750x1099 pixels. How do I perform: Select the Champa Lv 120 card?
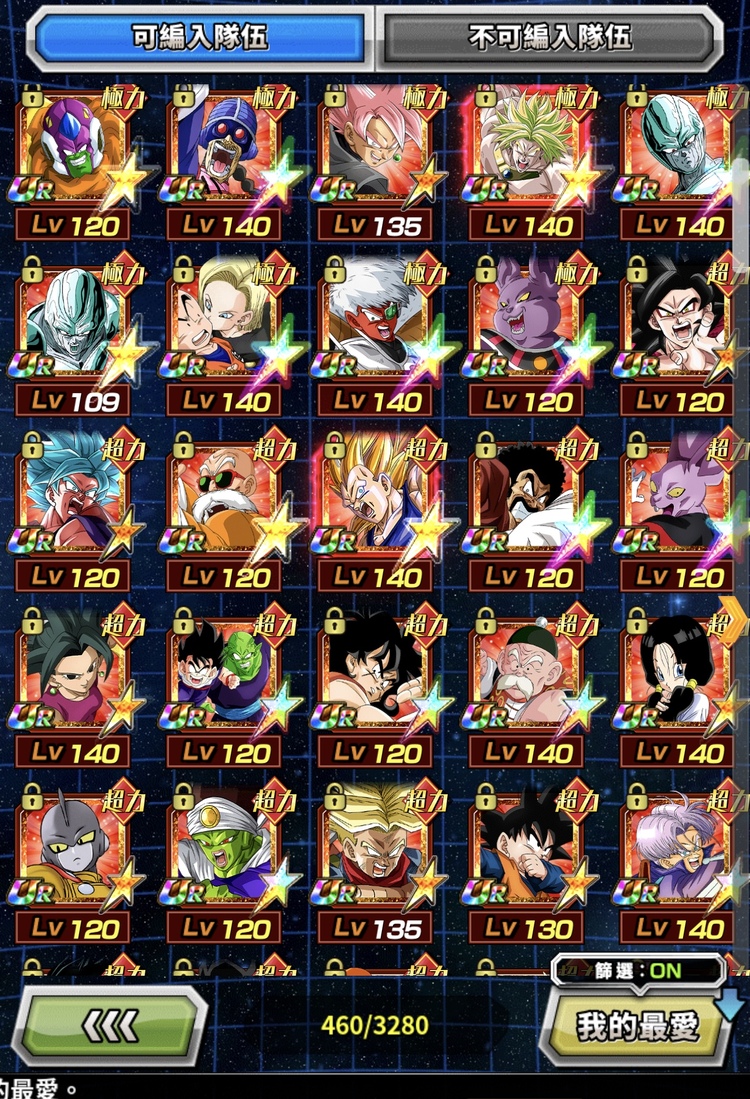pyautogui.click(x=527, y=325)
